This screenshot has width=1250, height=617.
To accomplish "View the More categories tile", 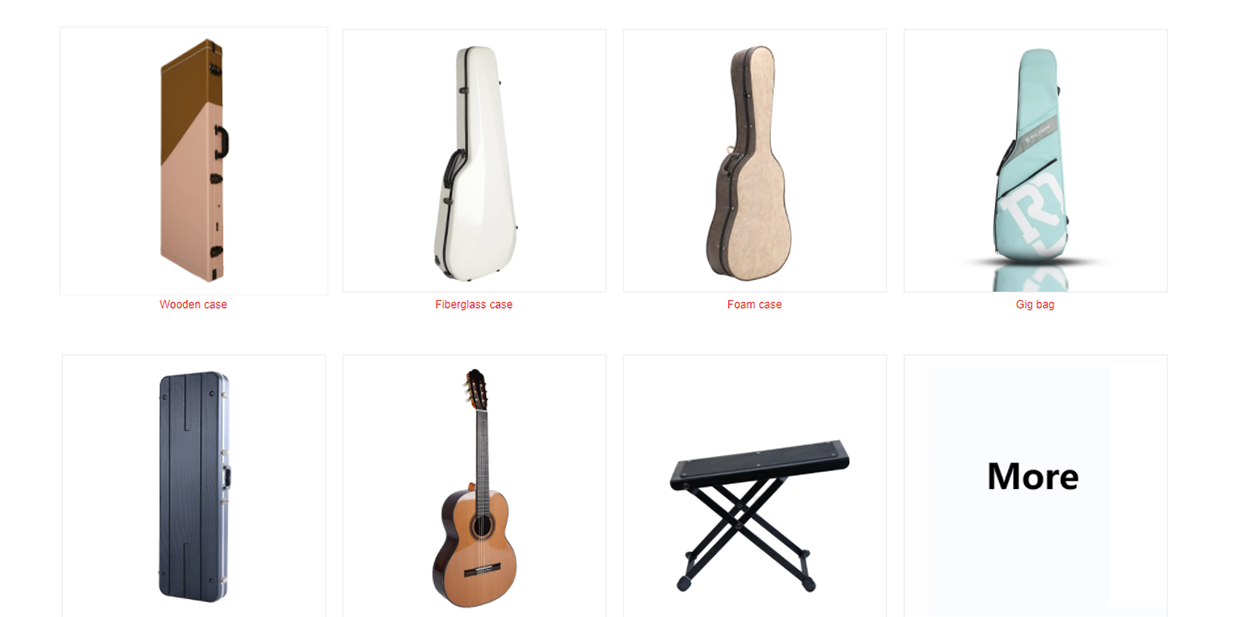I will (1034, 476).
